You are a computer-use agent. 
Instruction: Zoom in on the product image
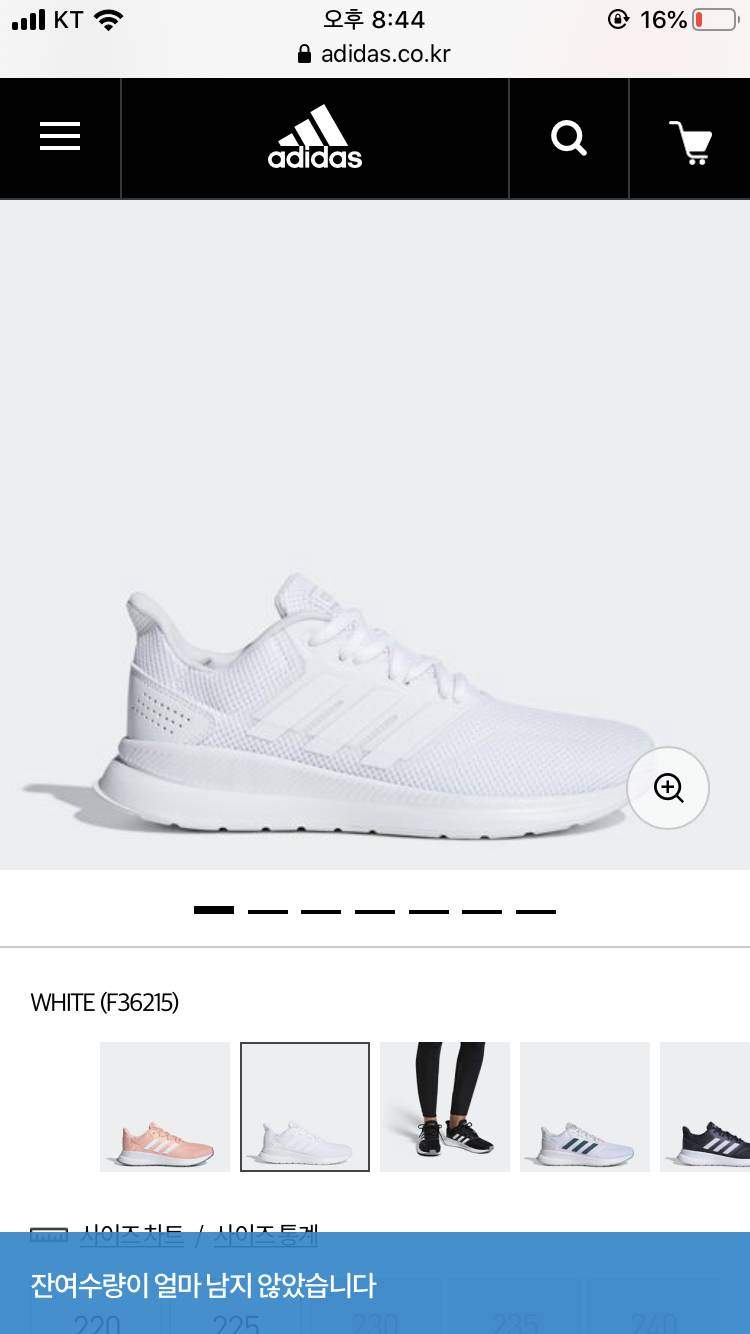tap(668, 788)
